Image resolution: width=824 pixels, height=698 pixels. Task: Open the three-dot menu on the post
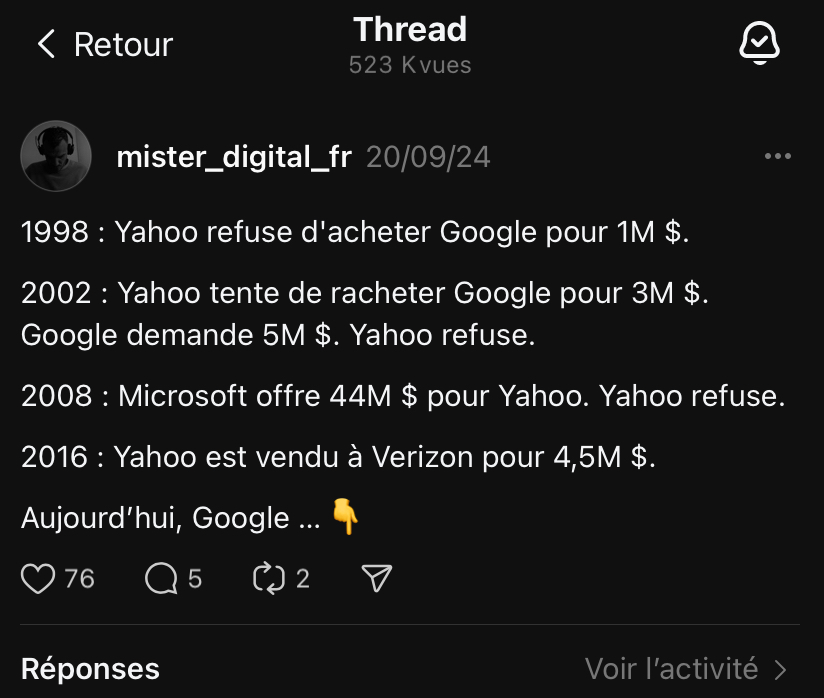point(777,157)
